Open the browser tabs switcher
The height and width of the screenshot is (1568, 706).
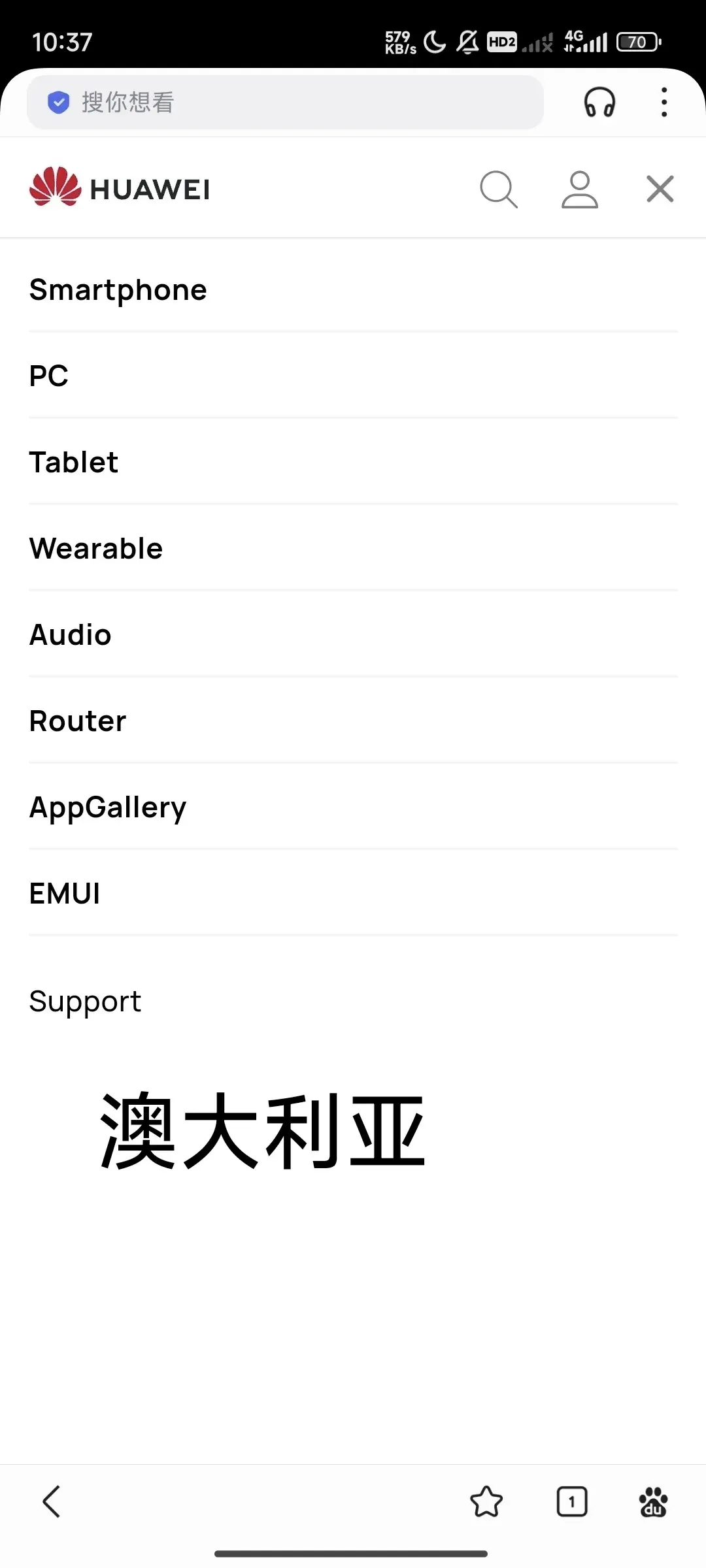click(572, 1501)
